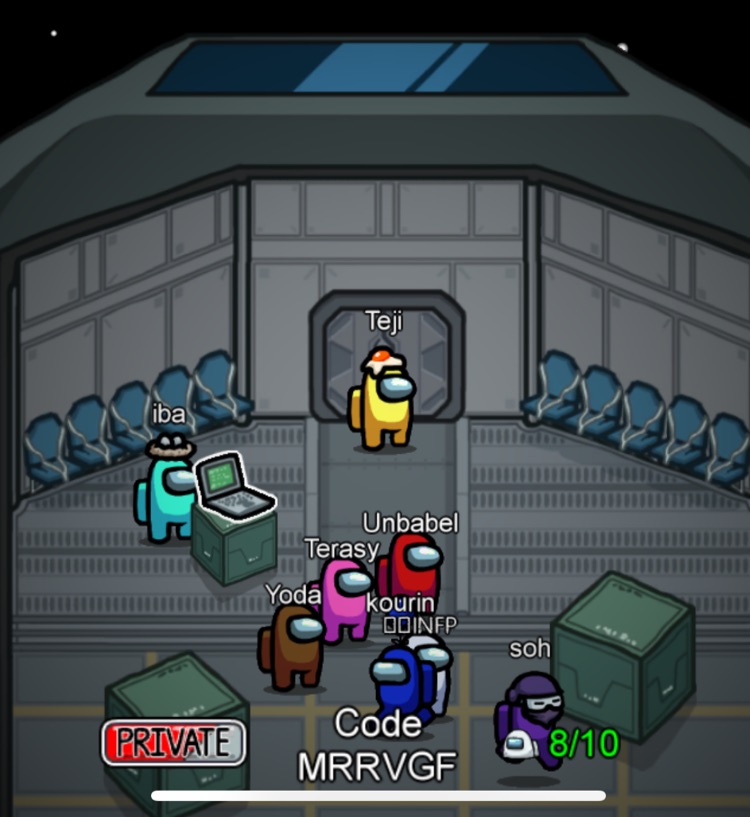Open the customization laptop
The height and width of the screenshot is (817, 750).
point(232,486)
